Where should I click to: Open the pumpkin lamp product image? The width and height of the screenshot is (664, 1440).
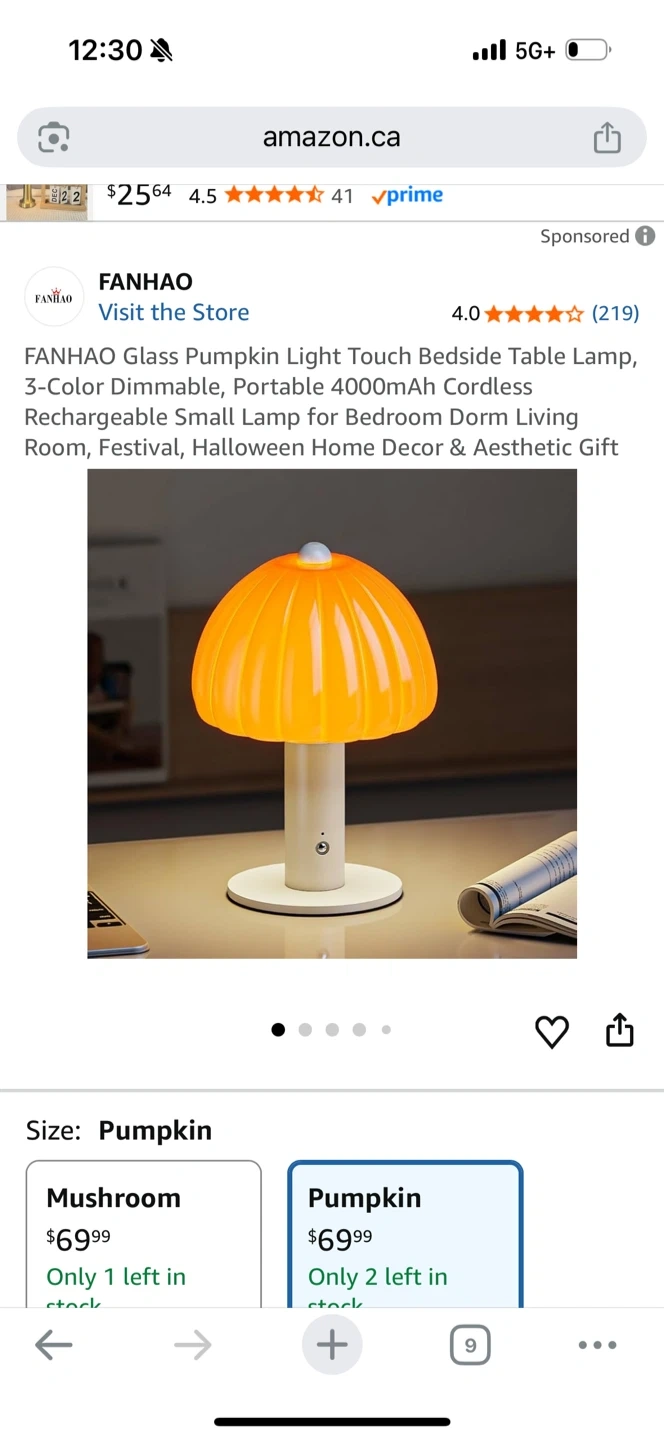pyautogui.click(x=332, y=713)
